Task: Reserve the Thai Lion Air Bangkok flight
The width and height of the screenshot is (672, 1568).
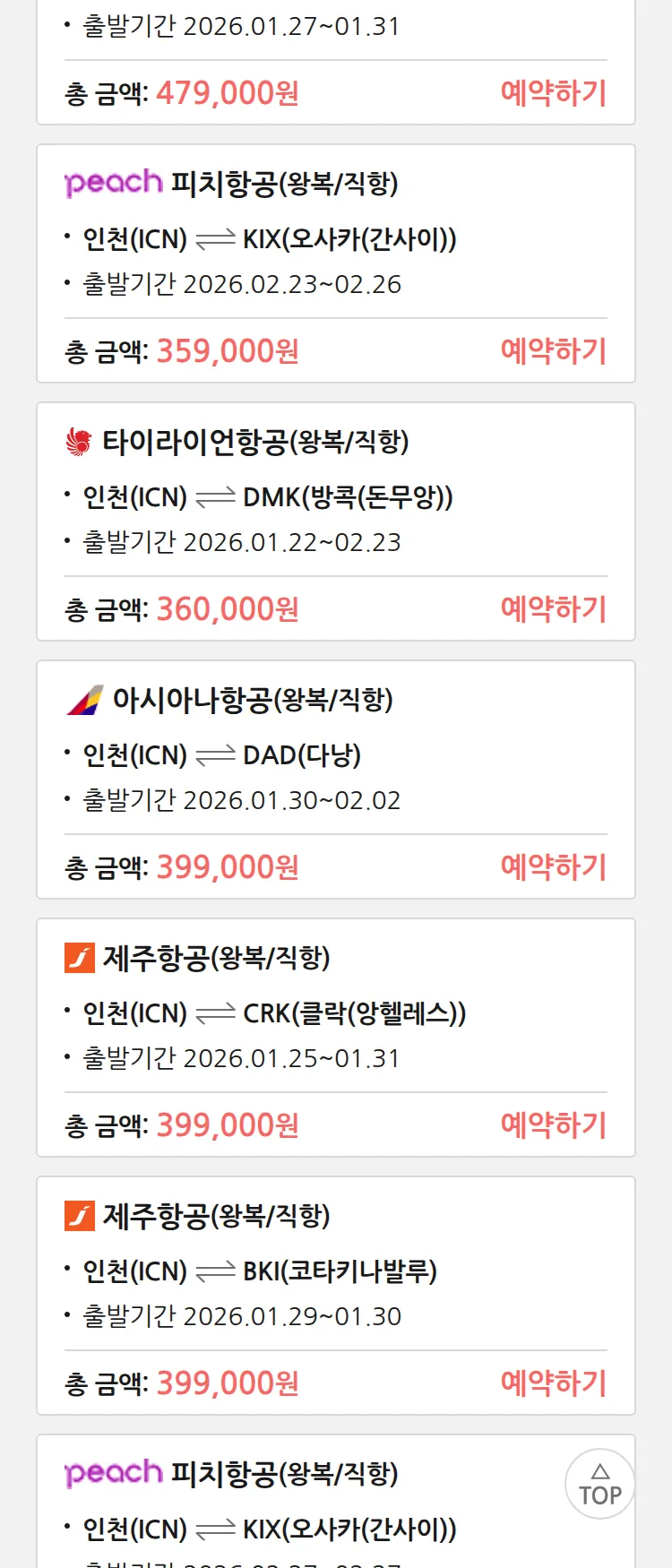Action: point(553,609)
